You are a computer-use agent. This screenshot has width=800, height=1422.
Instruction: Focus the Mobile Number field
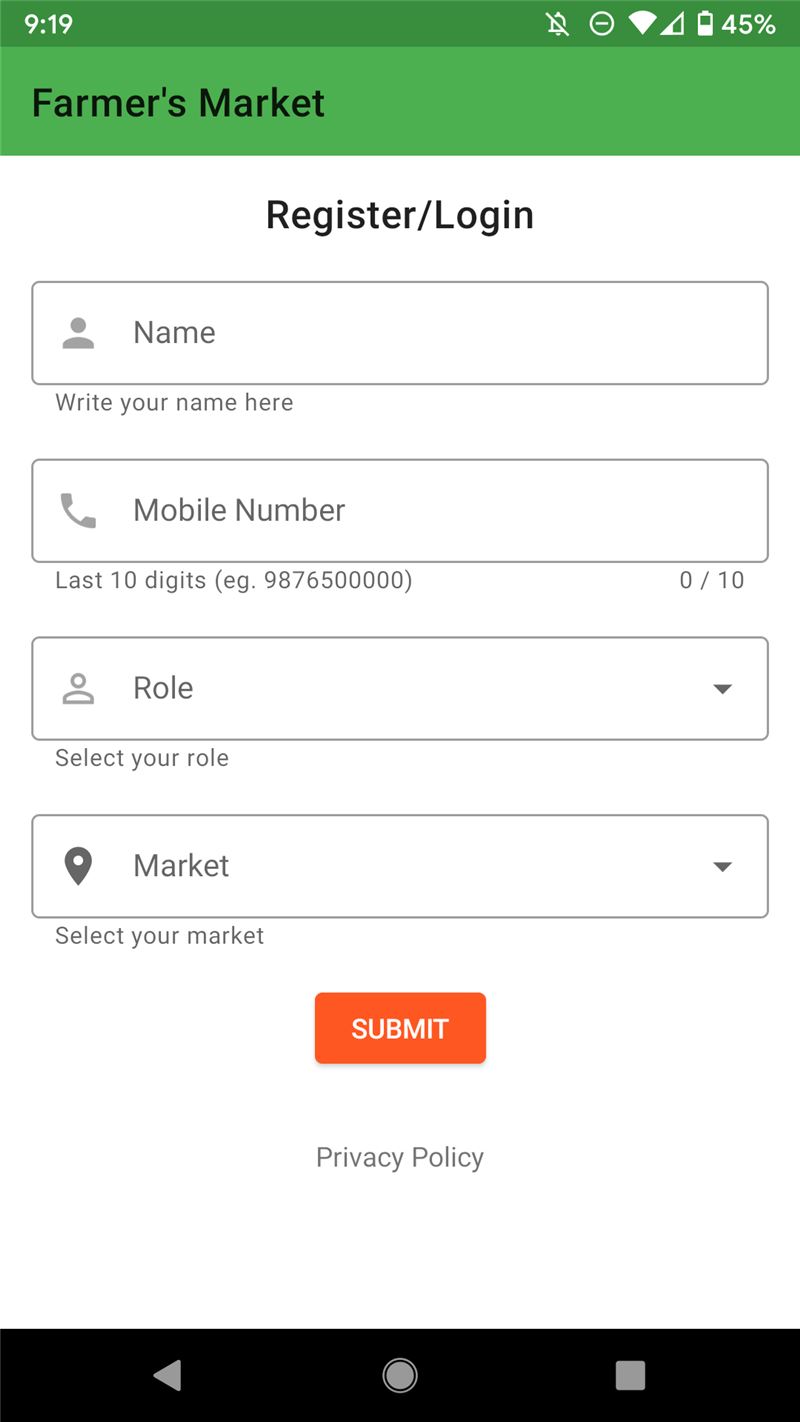coord(400,511)
